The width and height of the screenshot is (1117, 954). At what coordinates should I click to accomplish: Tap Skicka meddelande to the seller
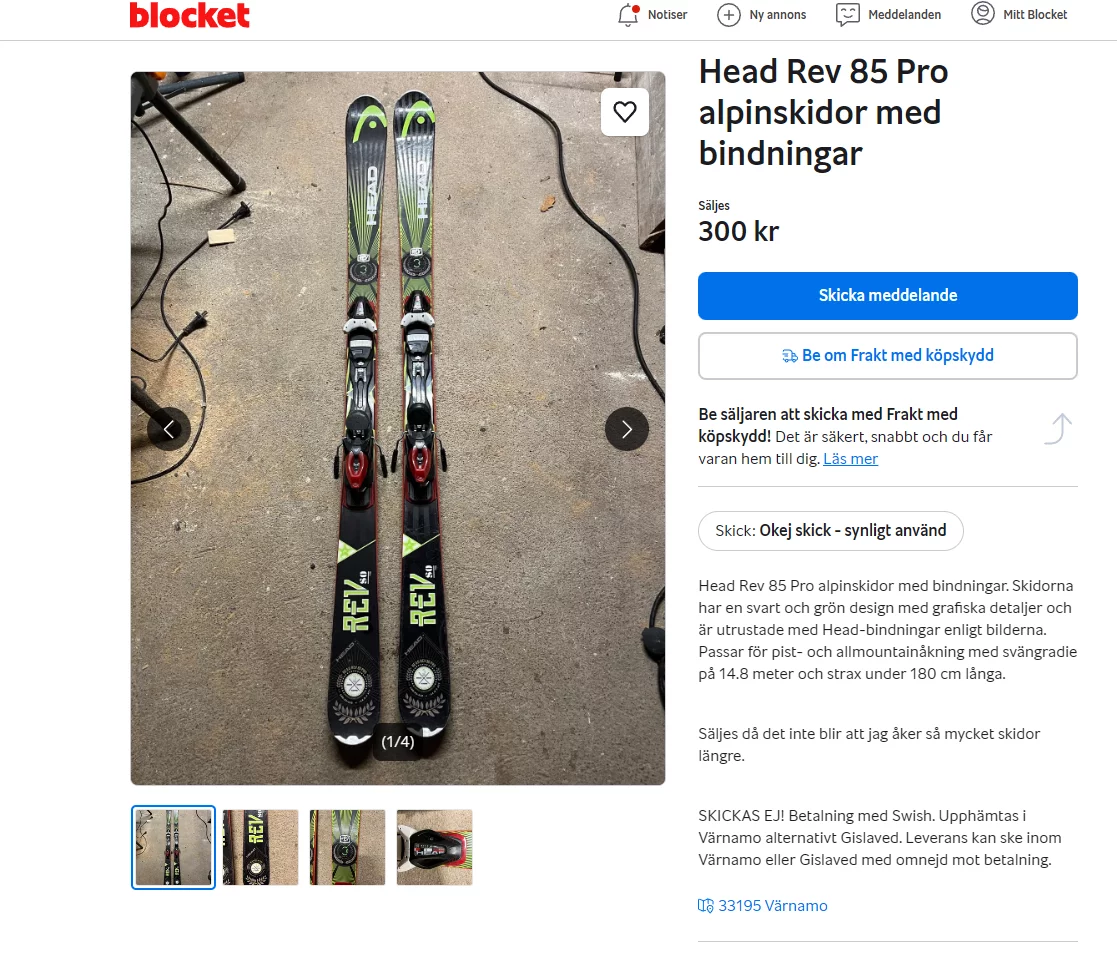(887, 296)
